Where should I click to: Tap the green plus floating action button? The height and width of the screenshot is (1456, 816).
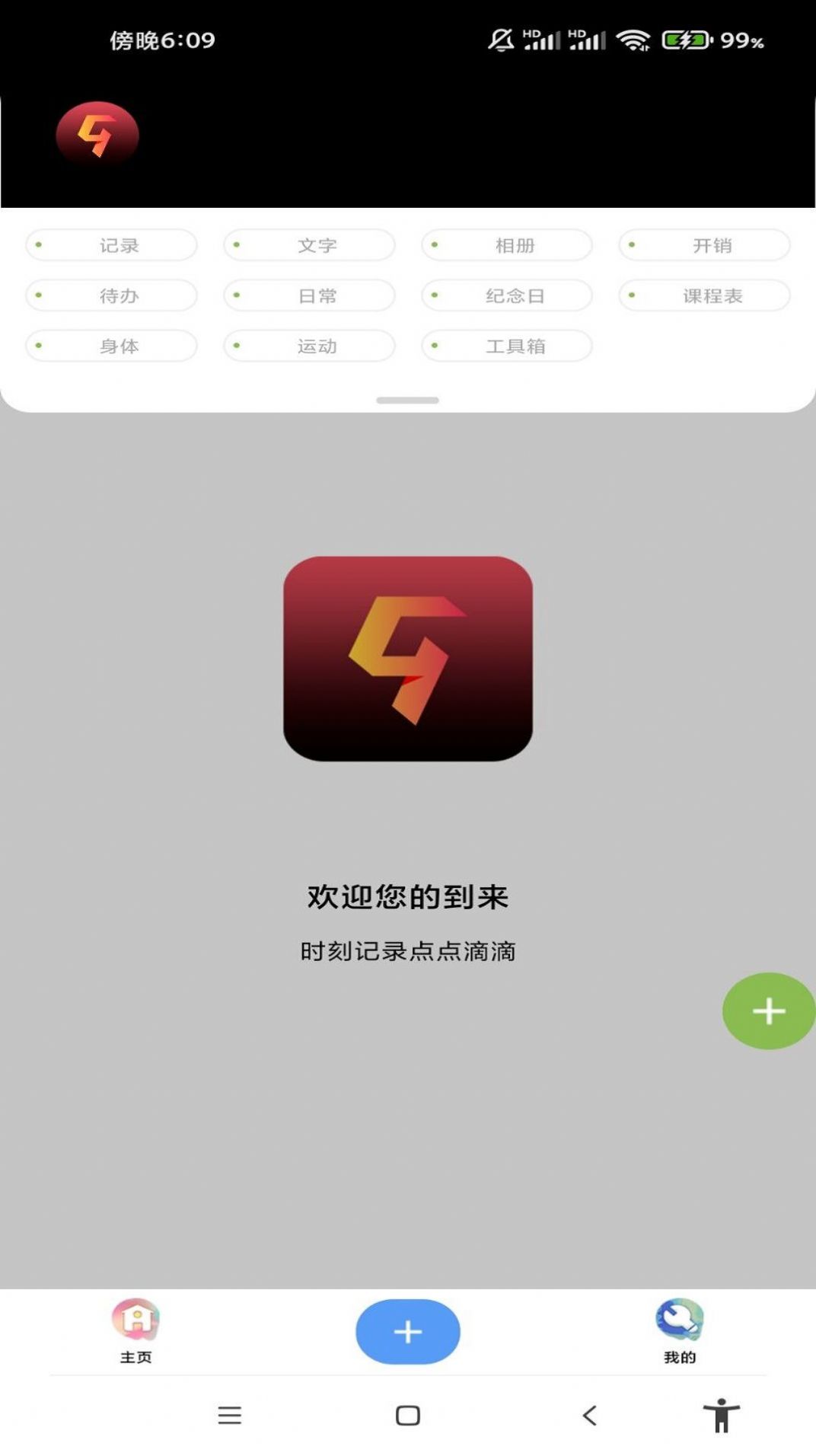coord(767,1011)
